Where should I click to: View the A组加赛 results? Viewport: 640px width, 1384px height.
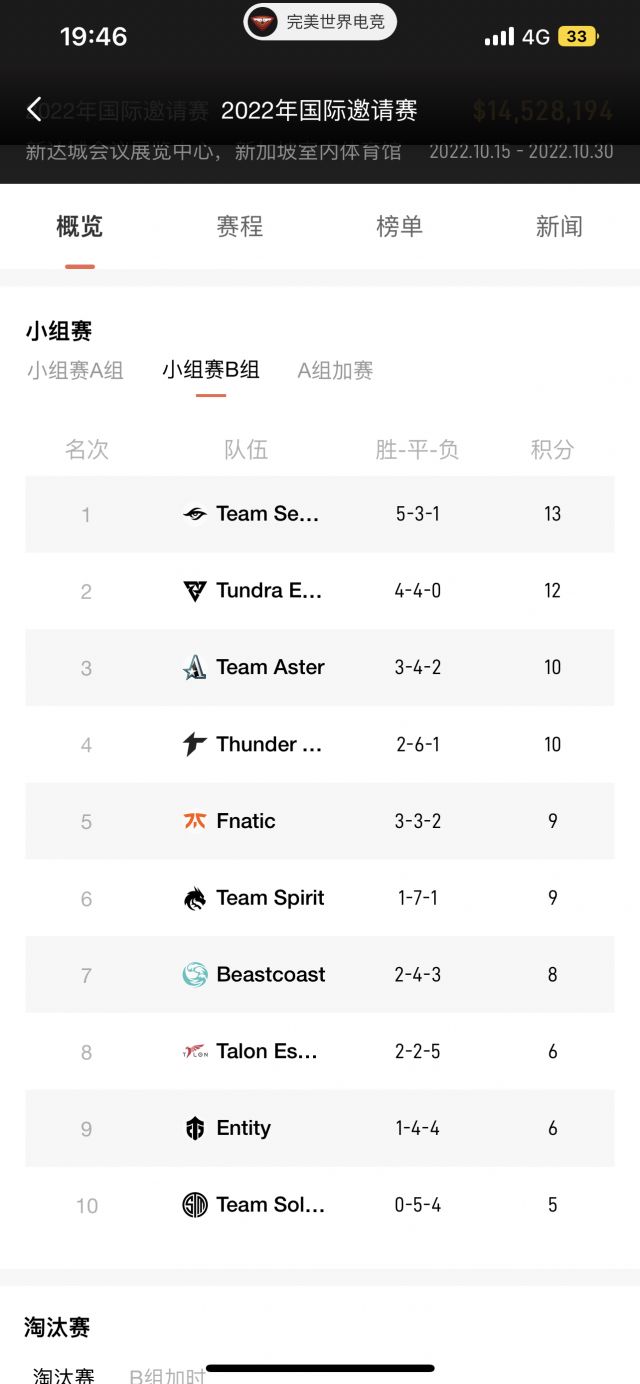(335, 371)
